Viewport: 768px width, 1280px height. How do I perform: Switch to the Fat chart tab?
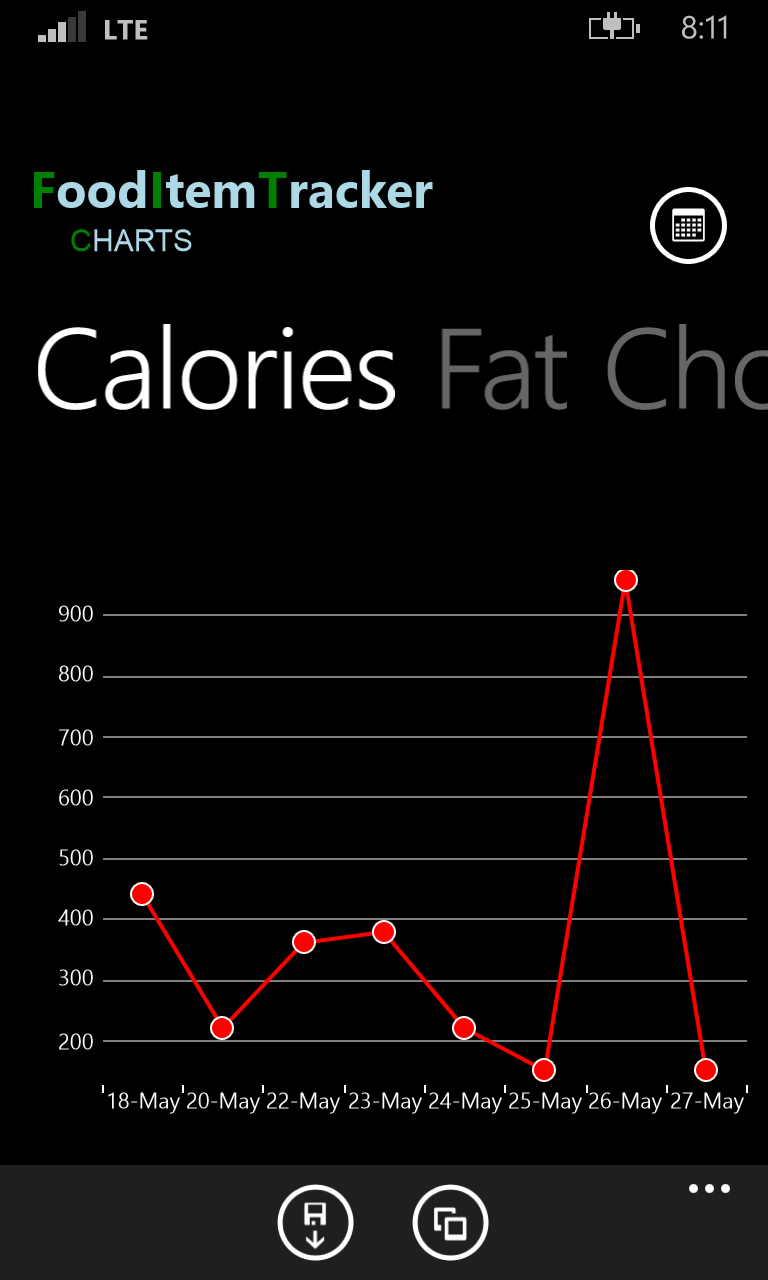pos(502,371)
